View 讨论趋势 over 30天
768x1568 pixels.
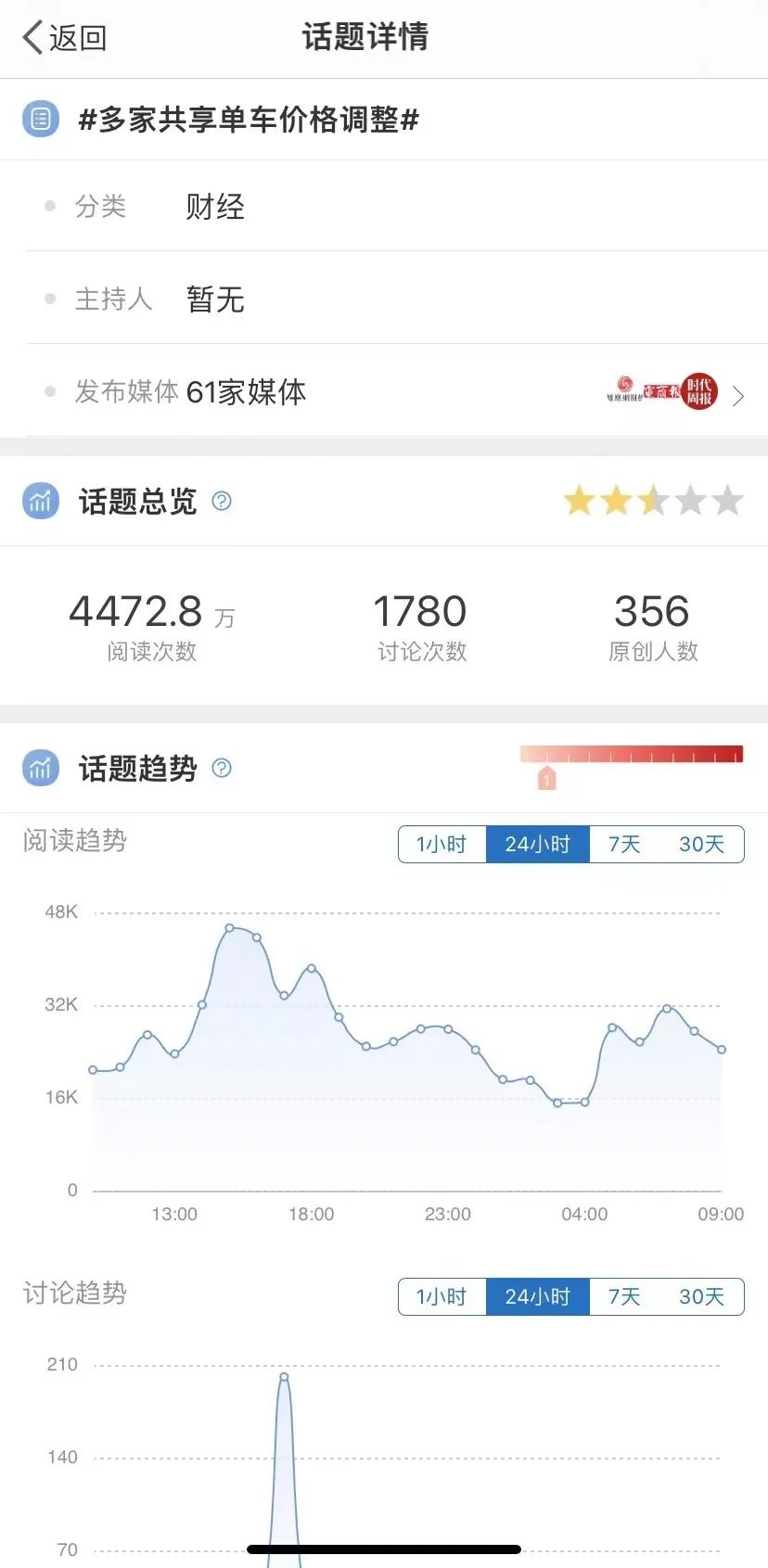click(701, 1297)
